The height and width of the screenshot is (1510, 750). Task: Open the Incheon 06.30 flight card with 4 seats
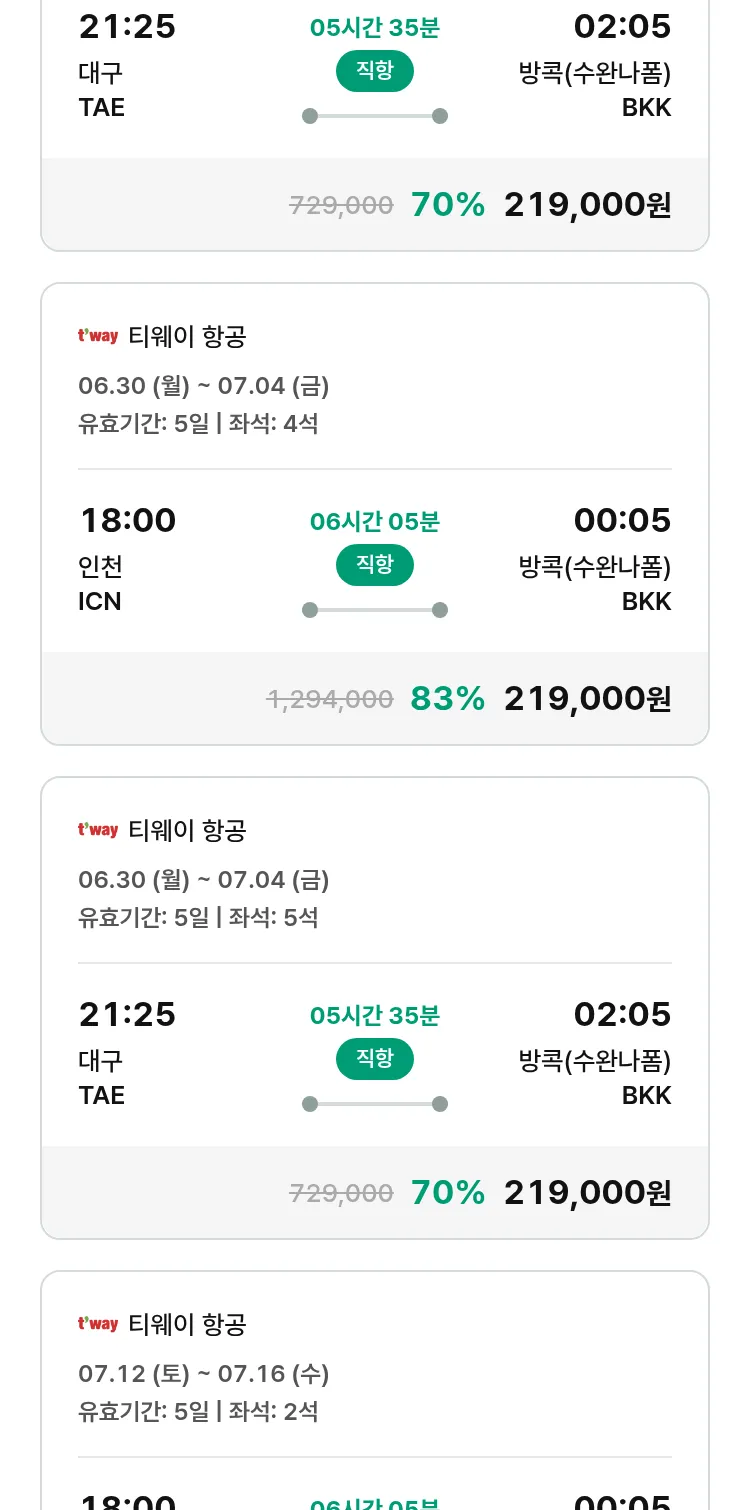(x=375, y=514)
